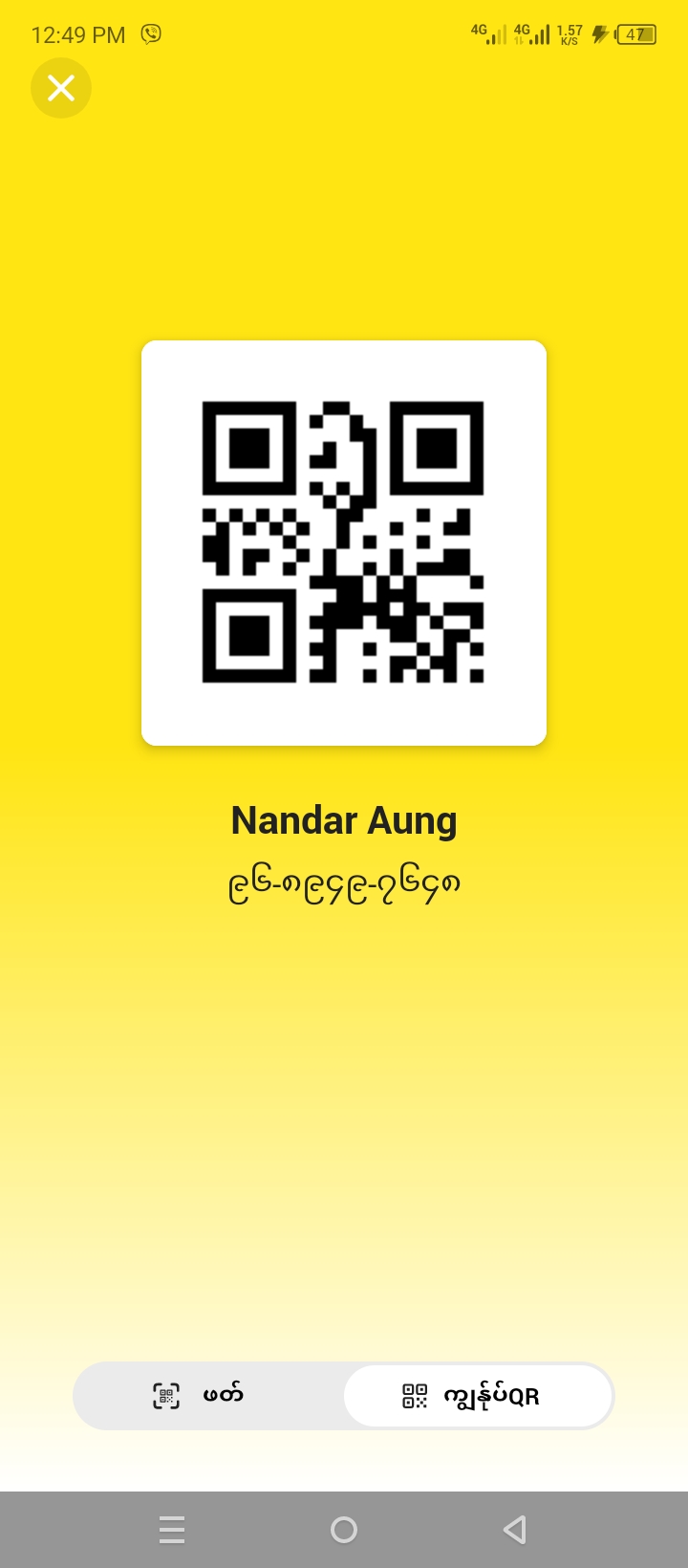The image size is (688, 1568).
Task: Go to the home screen
Action: point(344,1530)
